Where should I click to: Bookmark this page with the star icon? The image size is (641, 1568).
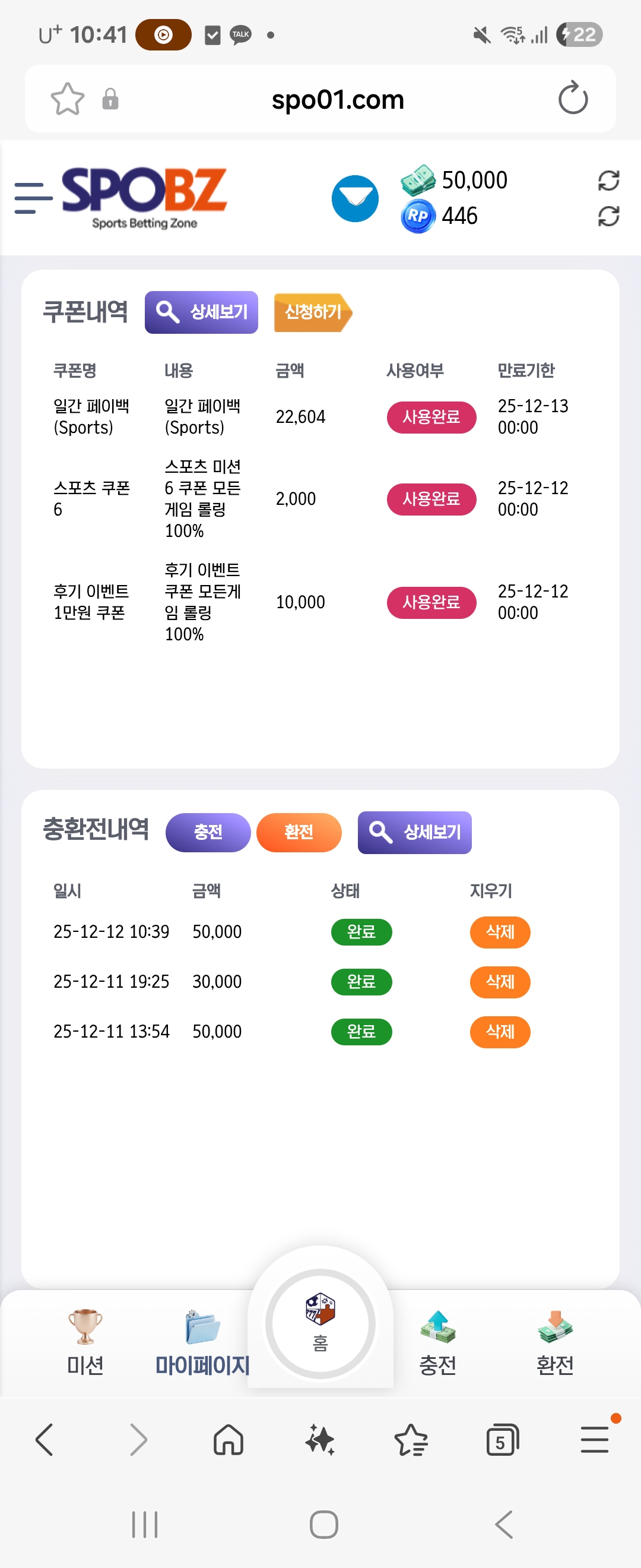pos(68,99)
